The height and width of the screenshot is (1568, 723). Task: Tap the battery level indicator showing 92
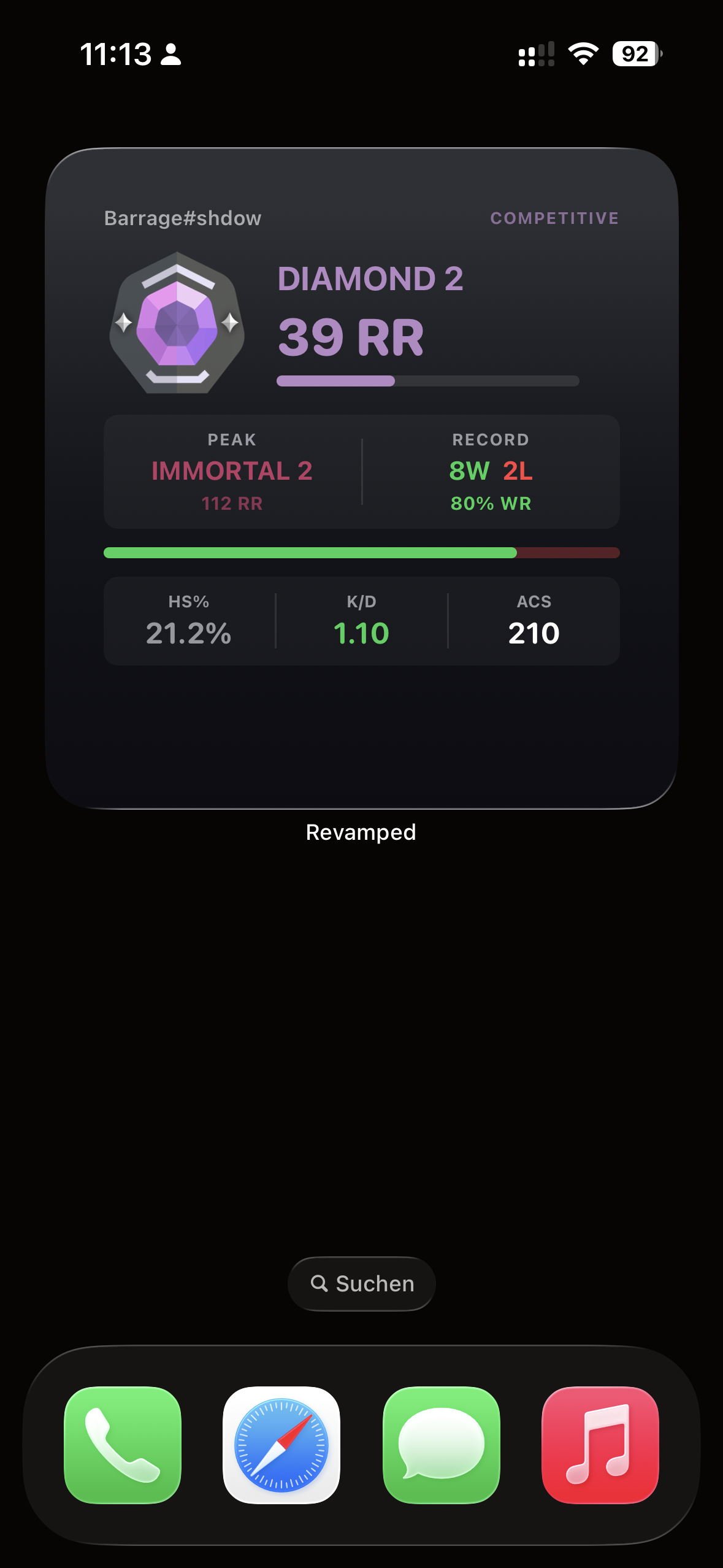(635, 55)
